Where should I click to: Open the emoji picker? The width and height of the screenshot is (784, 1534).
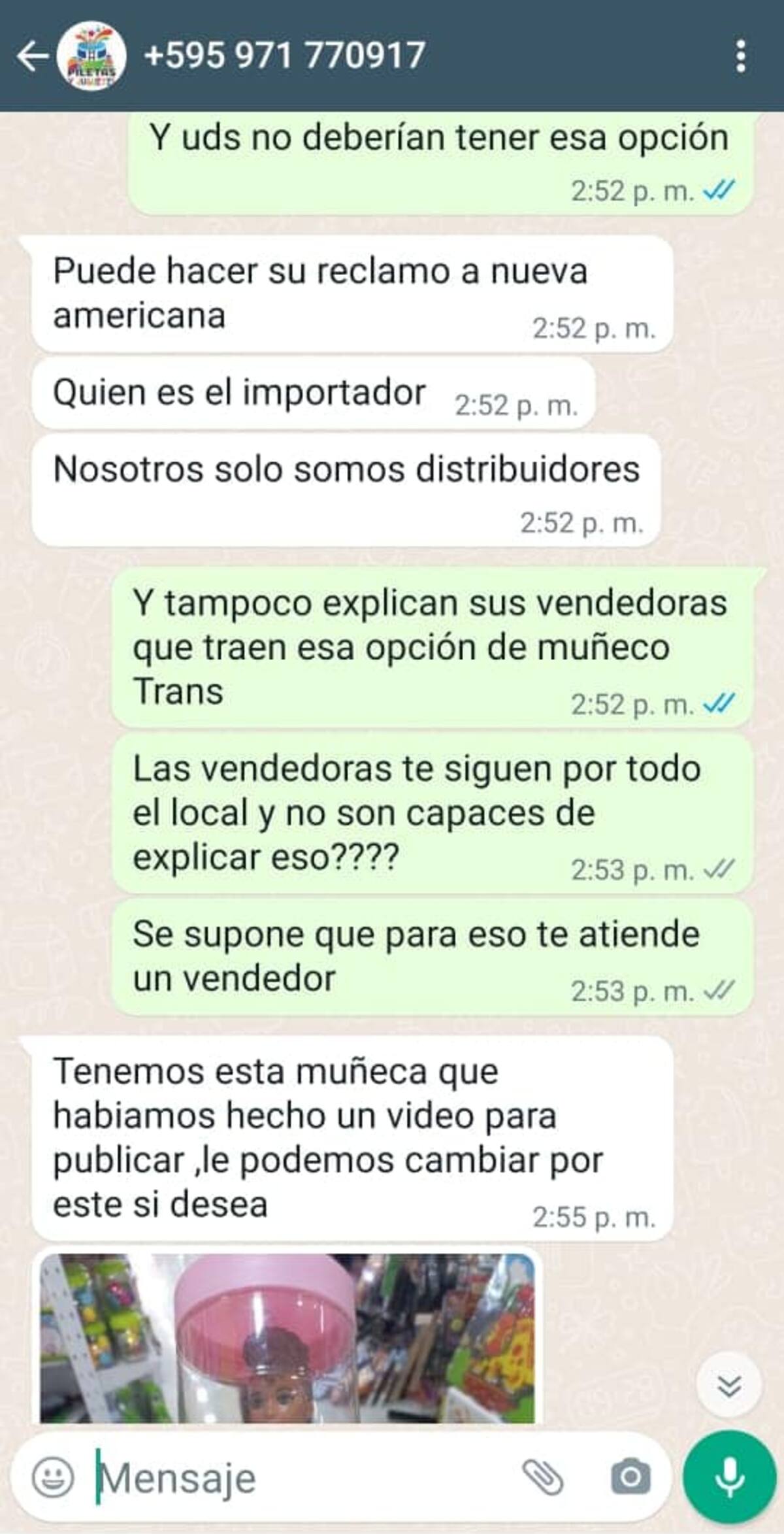pos(52,1477)
